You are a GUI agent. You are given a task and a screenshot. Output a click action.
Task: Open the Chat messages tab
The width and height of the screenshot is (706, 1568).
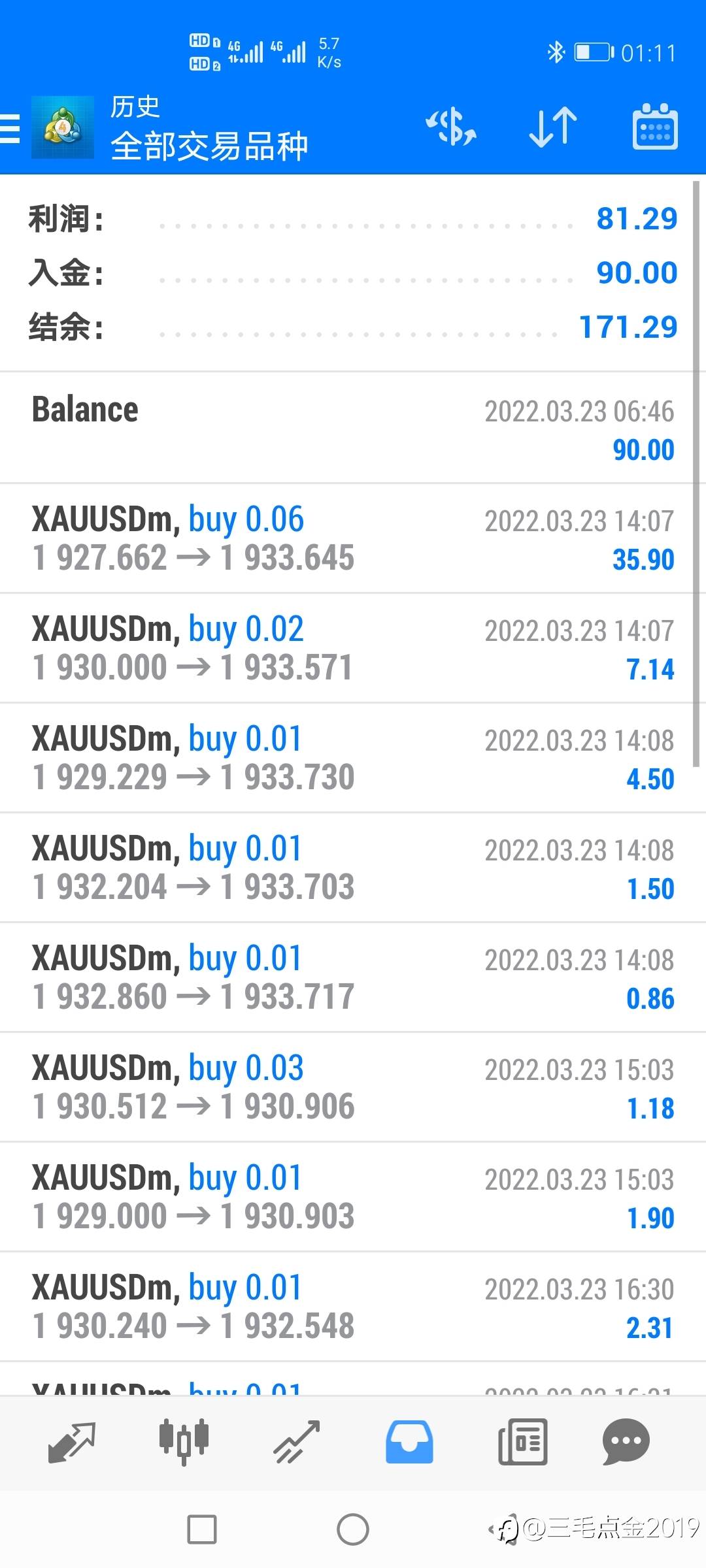click(x=626, y=1442)
